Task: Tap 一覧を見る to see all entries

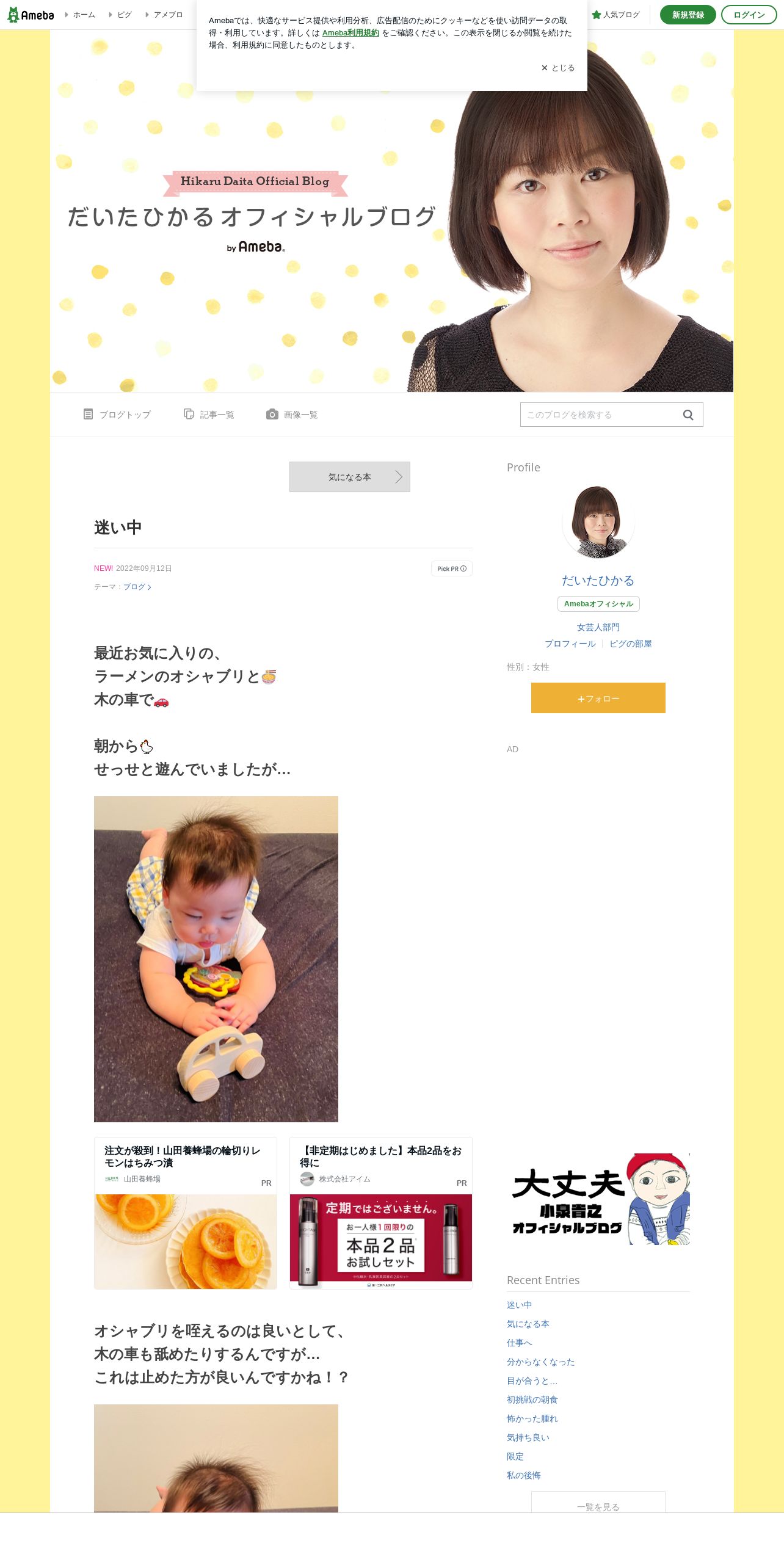Action: tap(598, 1502)
